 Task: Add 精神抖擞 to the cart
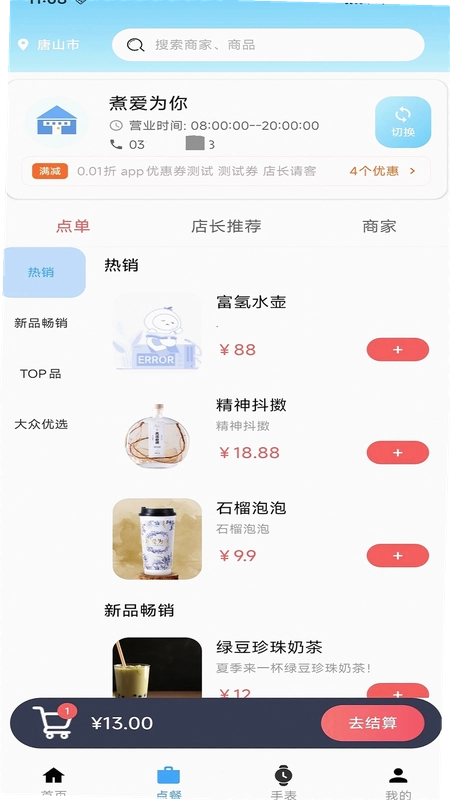(x=398, y=453)
